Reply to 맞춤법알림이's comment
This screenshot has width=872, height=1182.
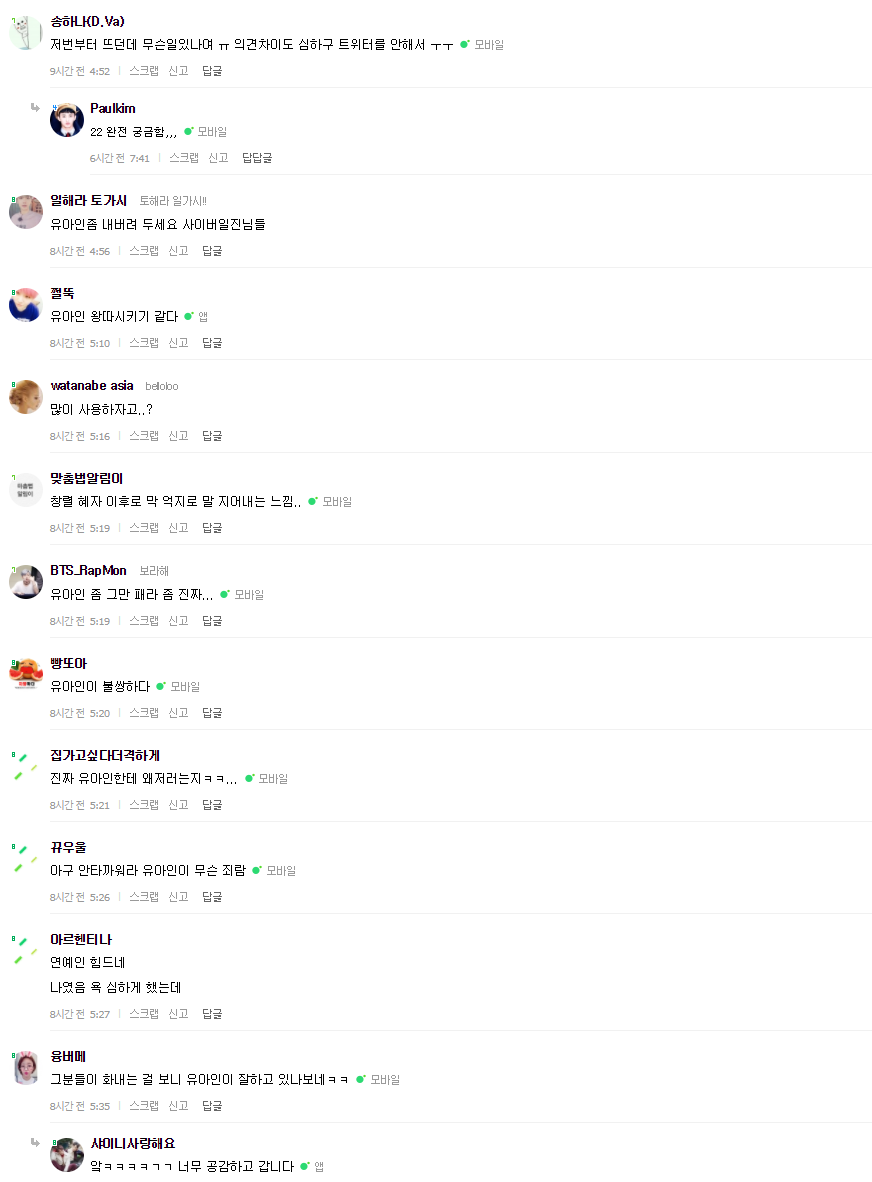tap(212, 528)
